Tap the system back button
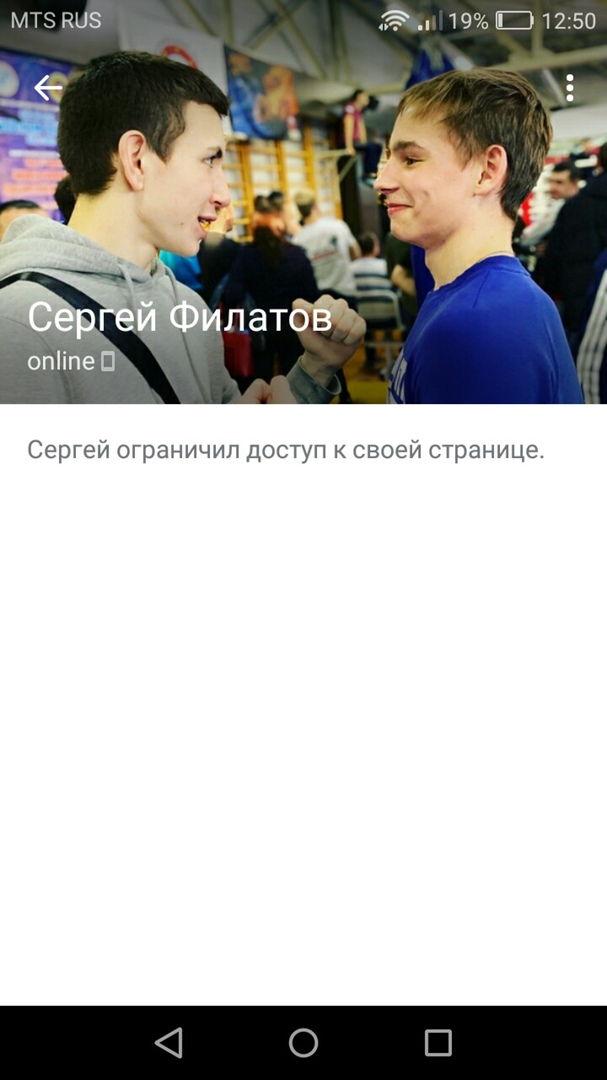607x1080 pixels. point(169,1043)
